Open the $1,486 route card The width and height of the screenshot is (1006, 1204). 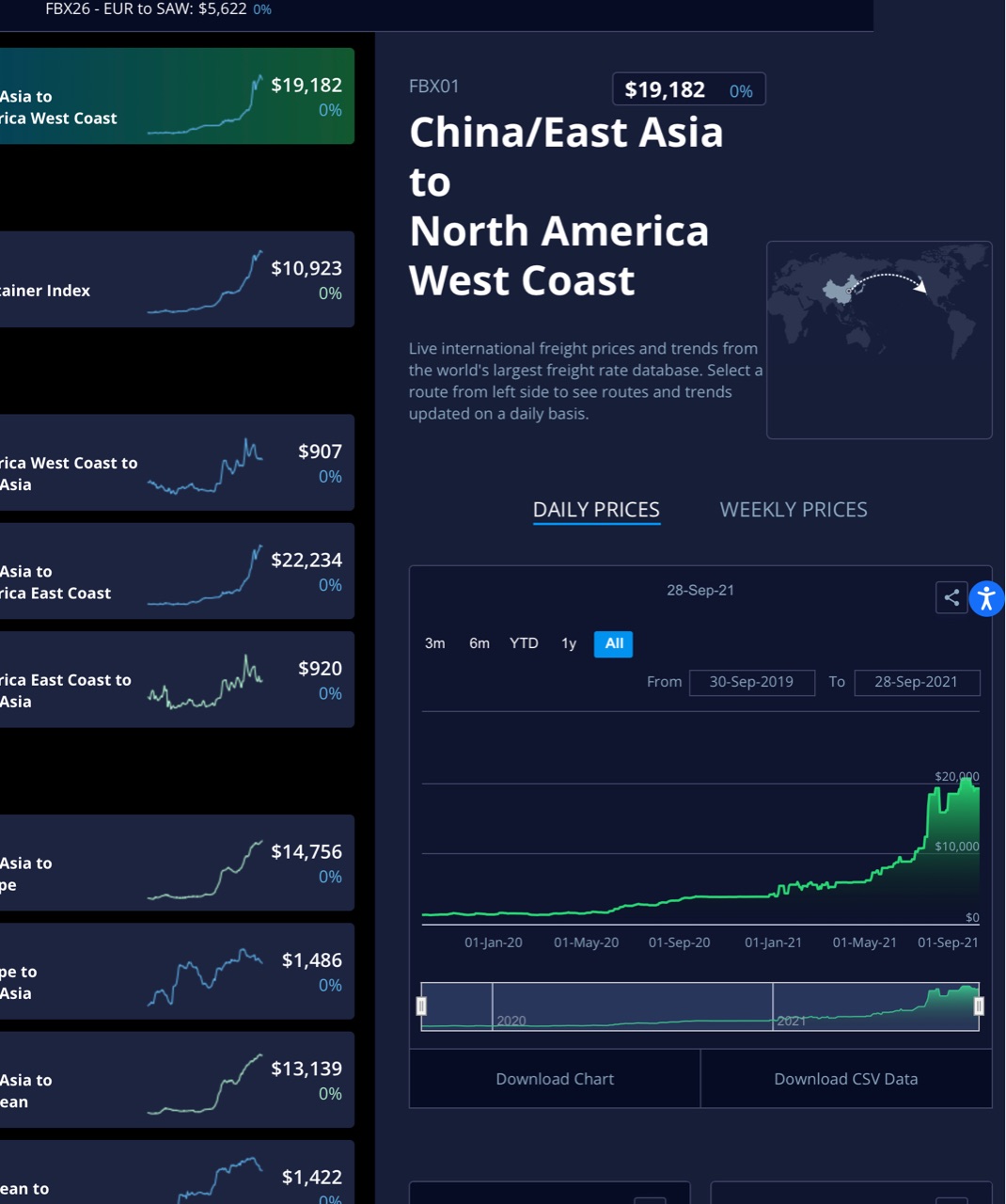pyautogui.click(x=177, y=971)
